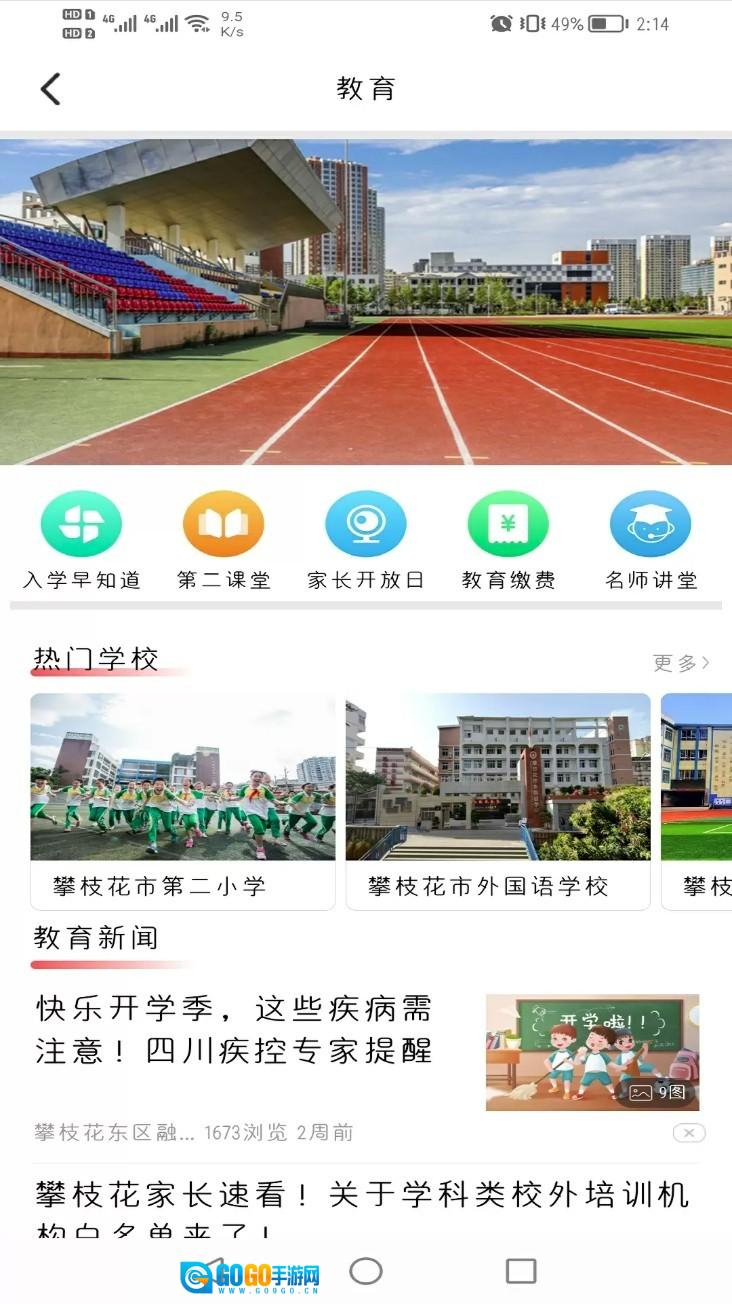Image resolution: width=732 pixels, height=1304 pixels.
Task: Tap the system home button
Action: pos(366,1271)
